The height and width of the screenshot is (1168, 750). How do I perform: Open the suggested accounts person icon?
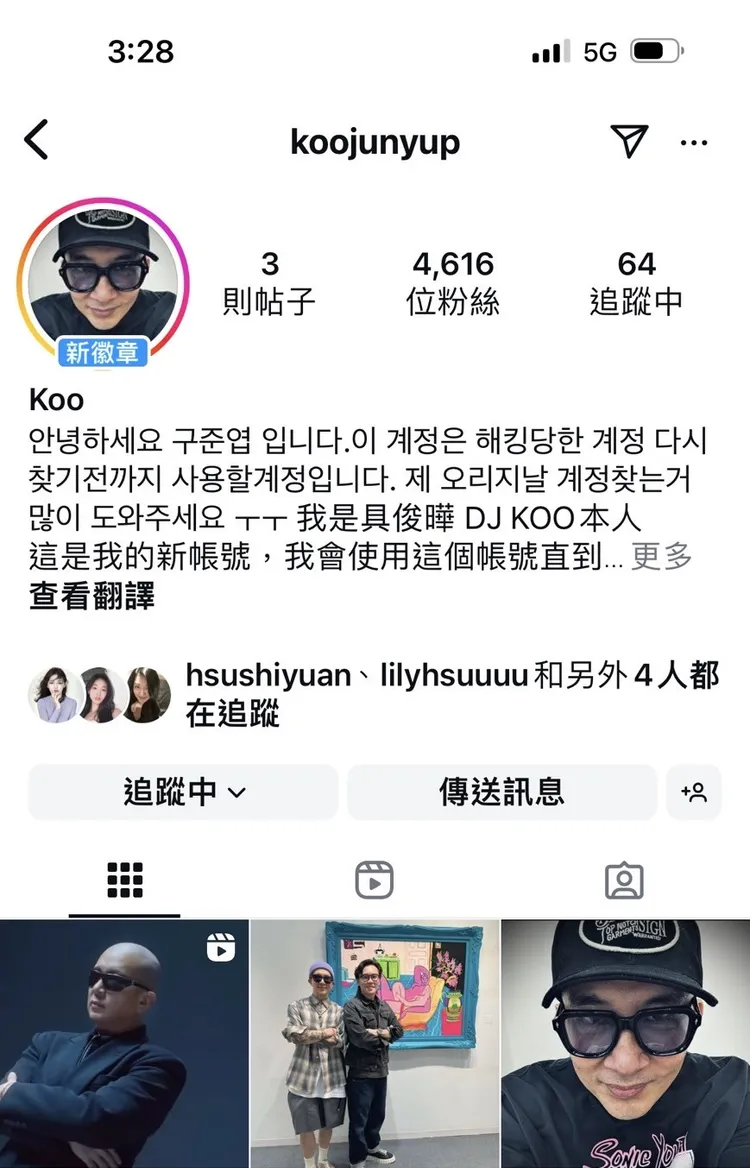pos(694,791)
